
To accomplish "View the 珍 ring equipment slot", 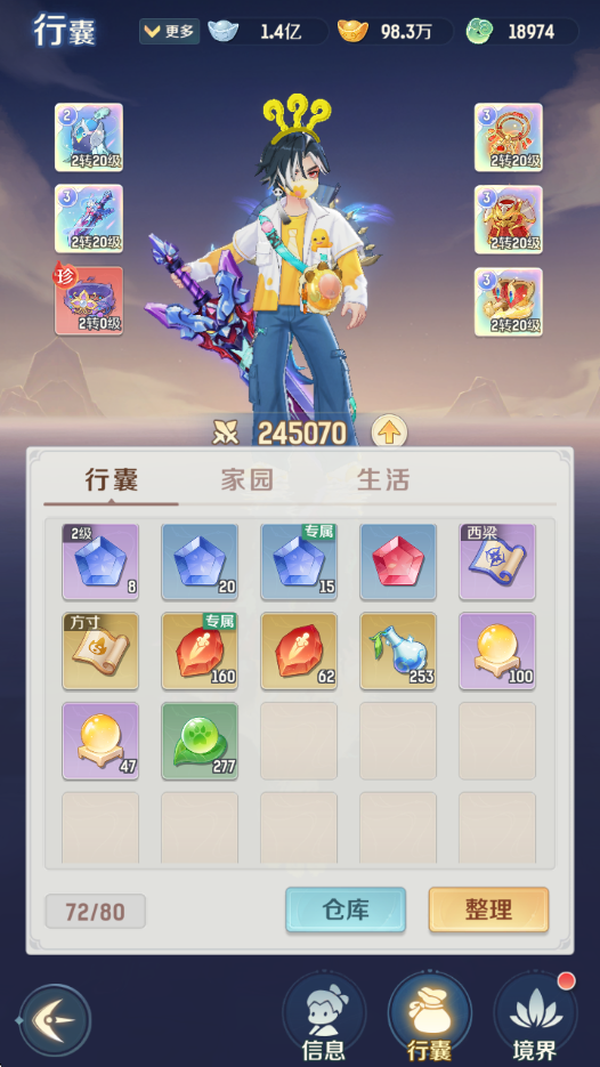I will (89, 301).
